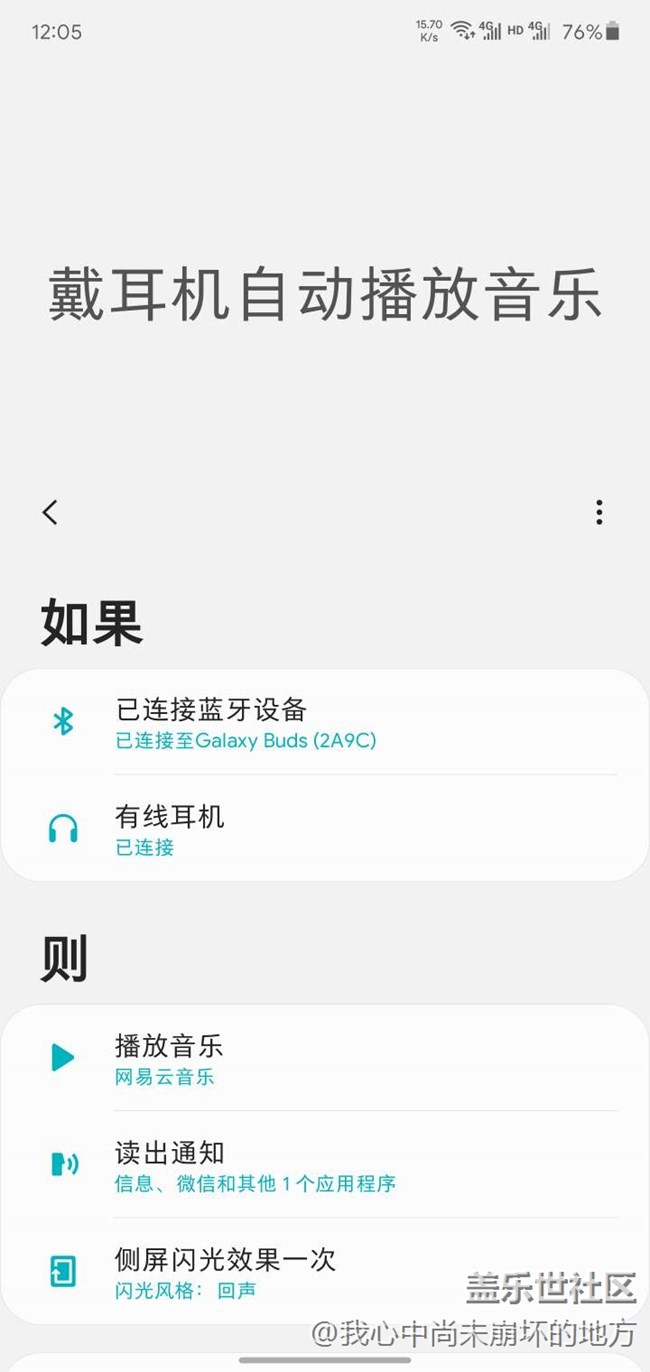Open the 读出通知 action
This screenshot has height=1372, width=650.
pyautogui.click(x=325, y=1165)
